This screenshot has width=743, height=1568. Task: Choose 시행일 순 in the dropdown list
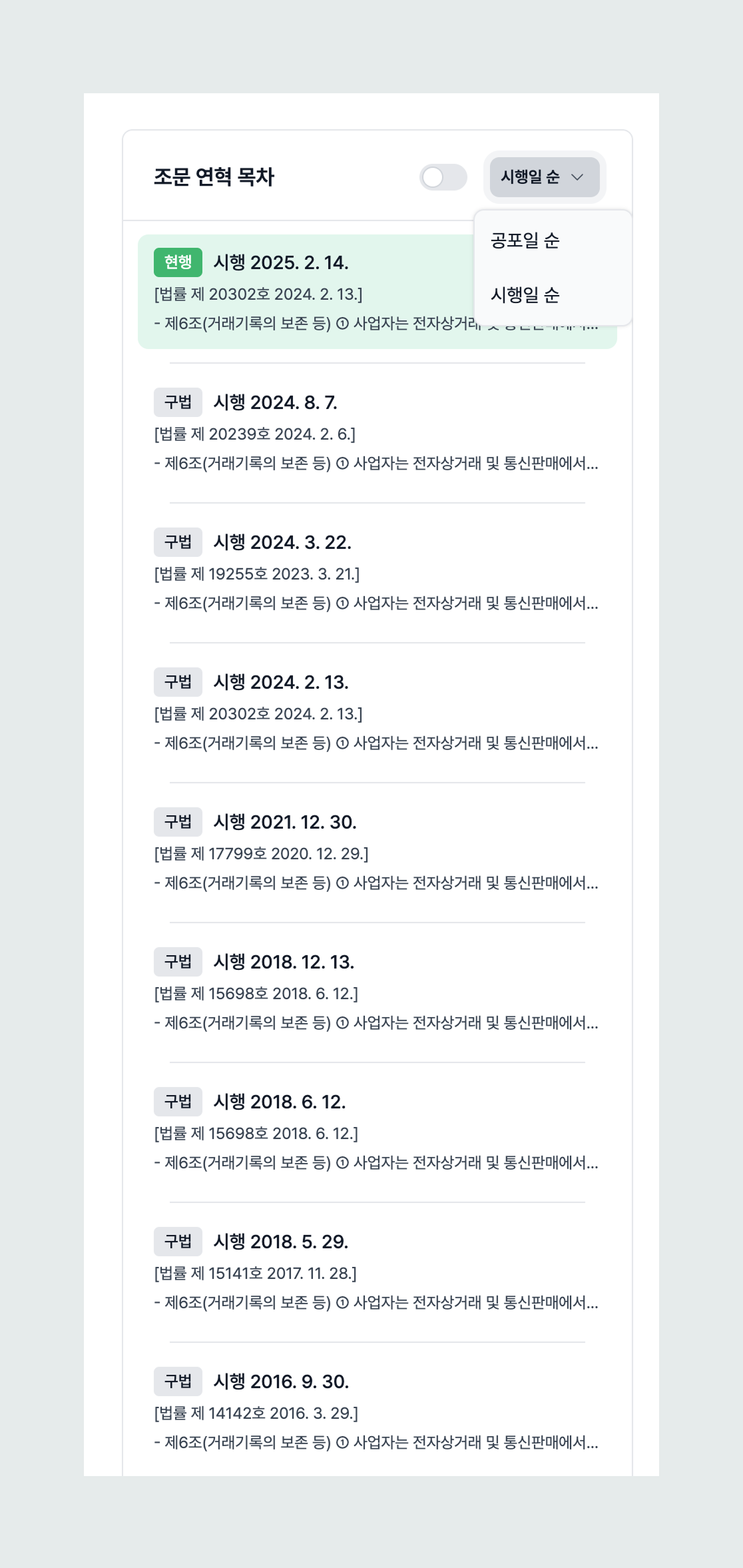pos(553,295)
